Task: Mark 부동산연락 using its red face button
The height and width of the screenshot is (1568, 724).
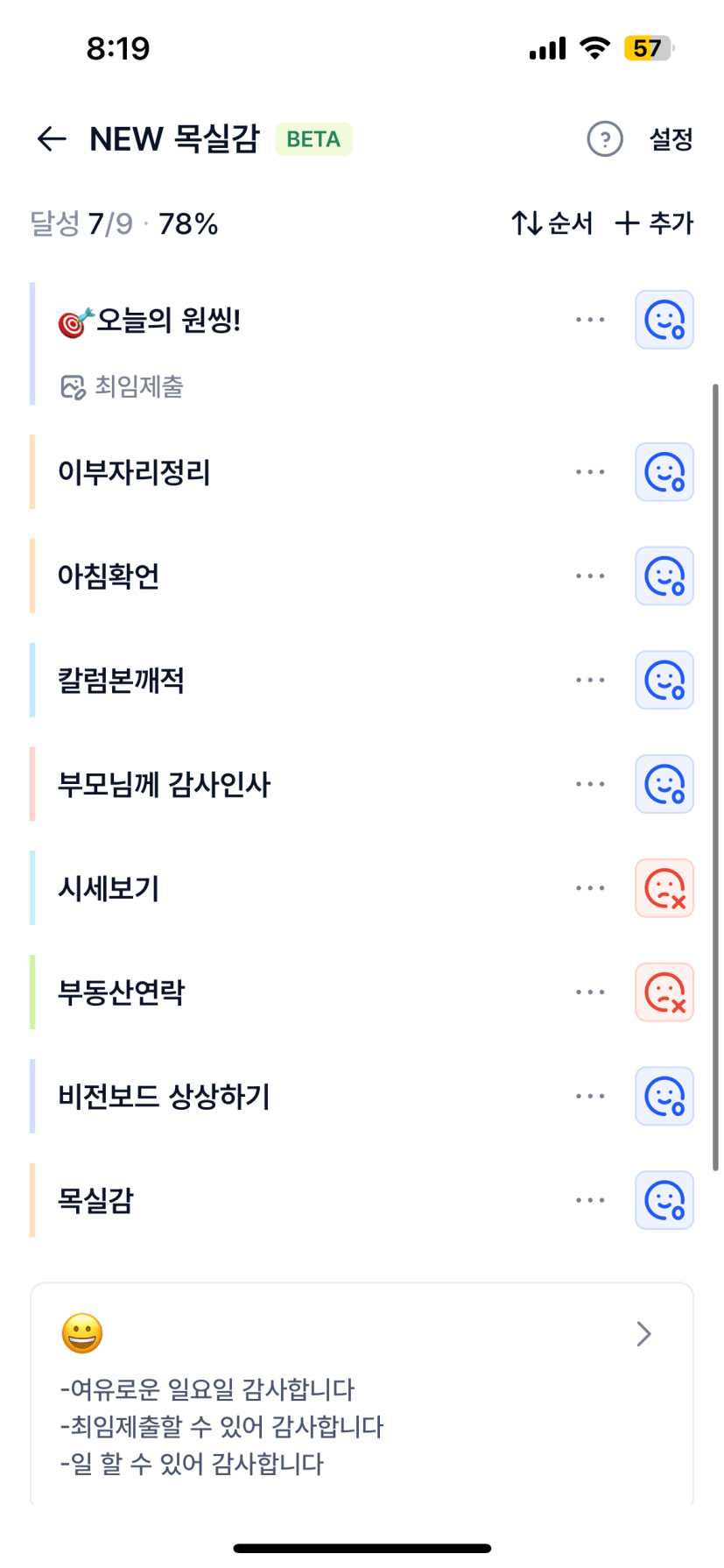Action: tap(664, 992)
